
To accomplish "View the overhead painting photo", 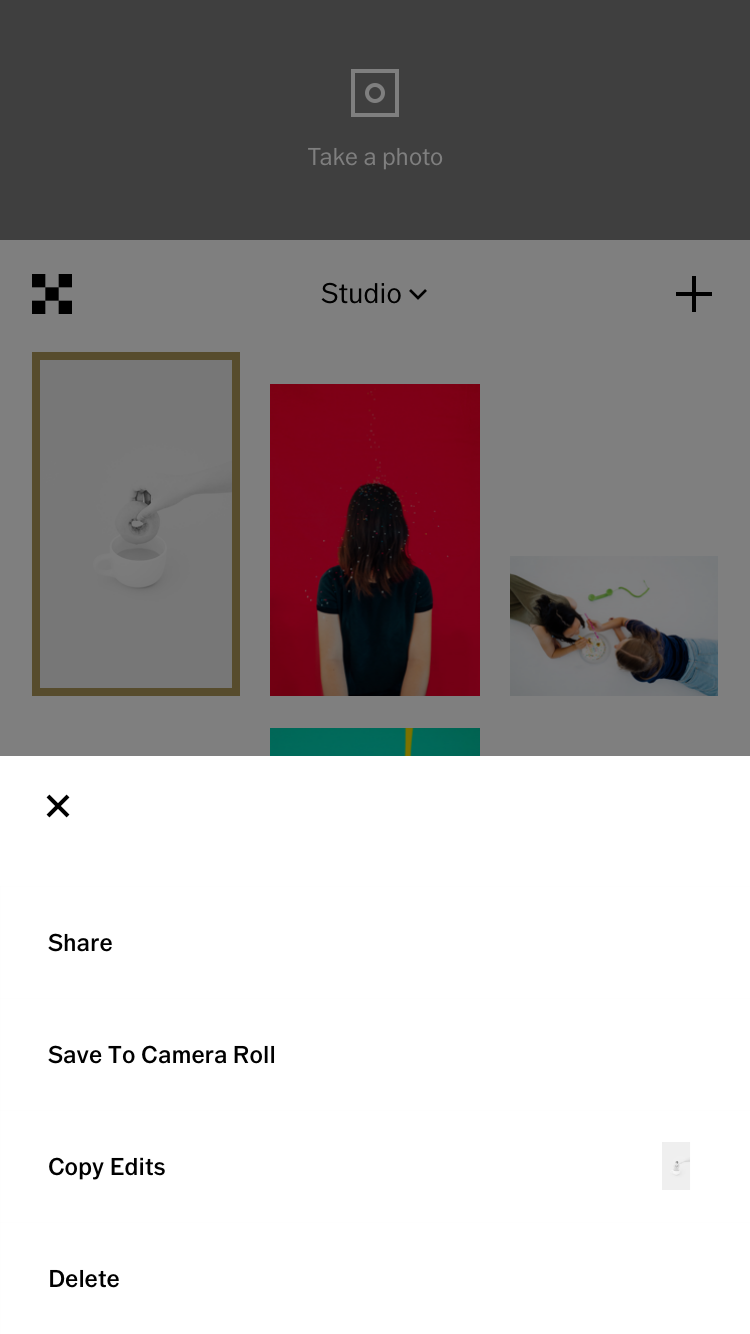I will 614,626.
